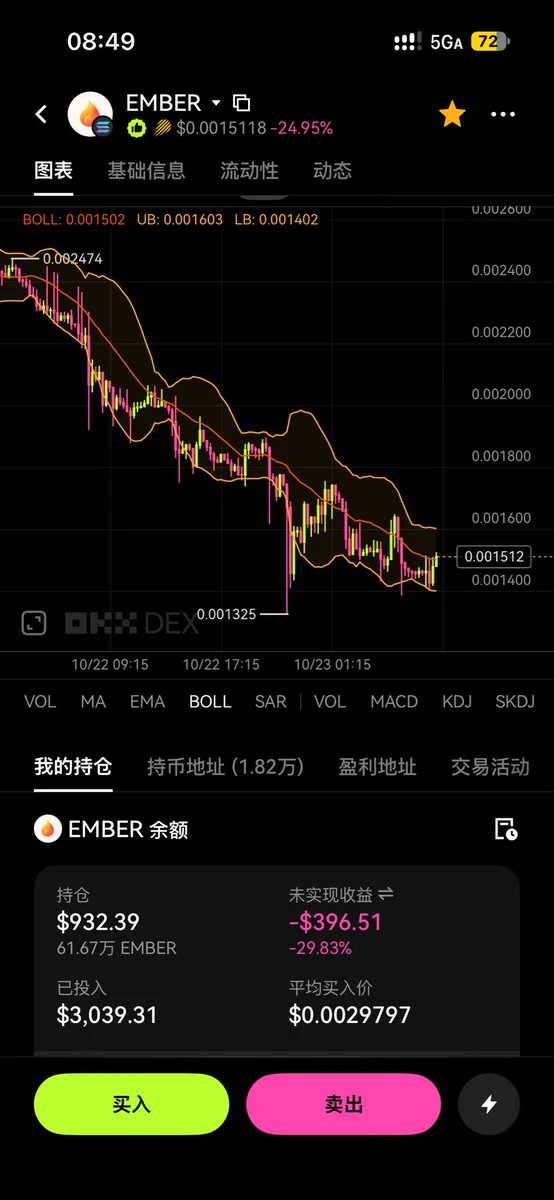Expand the EMBER token dropdown
Image resolution: width=554 pixels, height=1200 pixels.
click(216, 103)
